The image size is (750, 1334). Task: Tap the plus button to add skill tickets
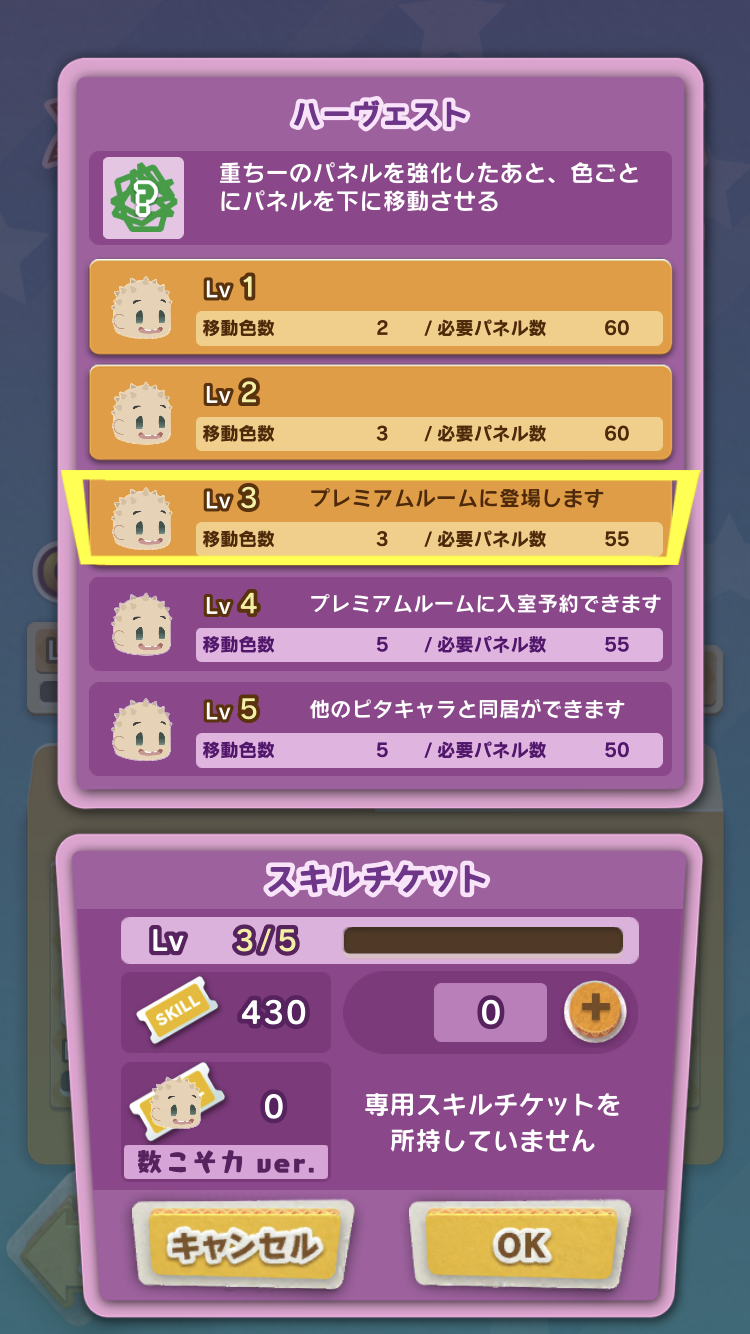click(595, 1012)
